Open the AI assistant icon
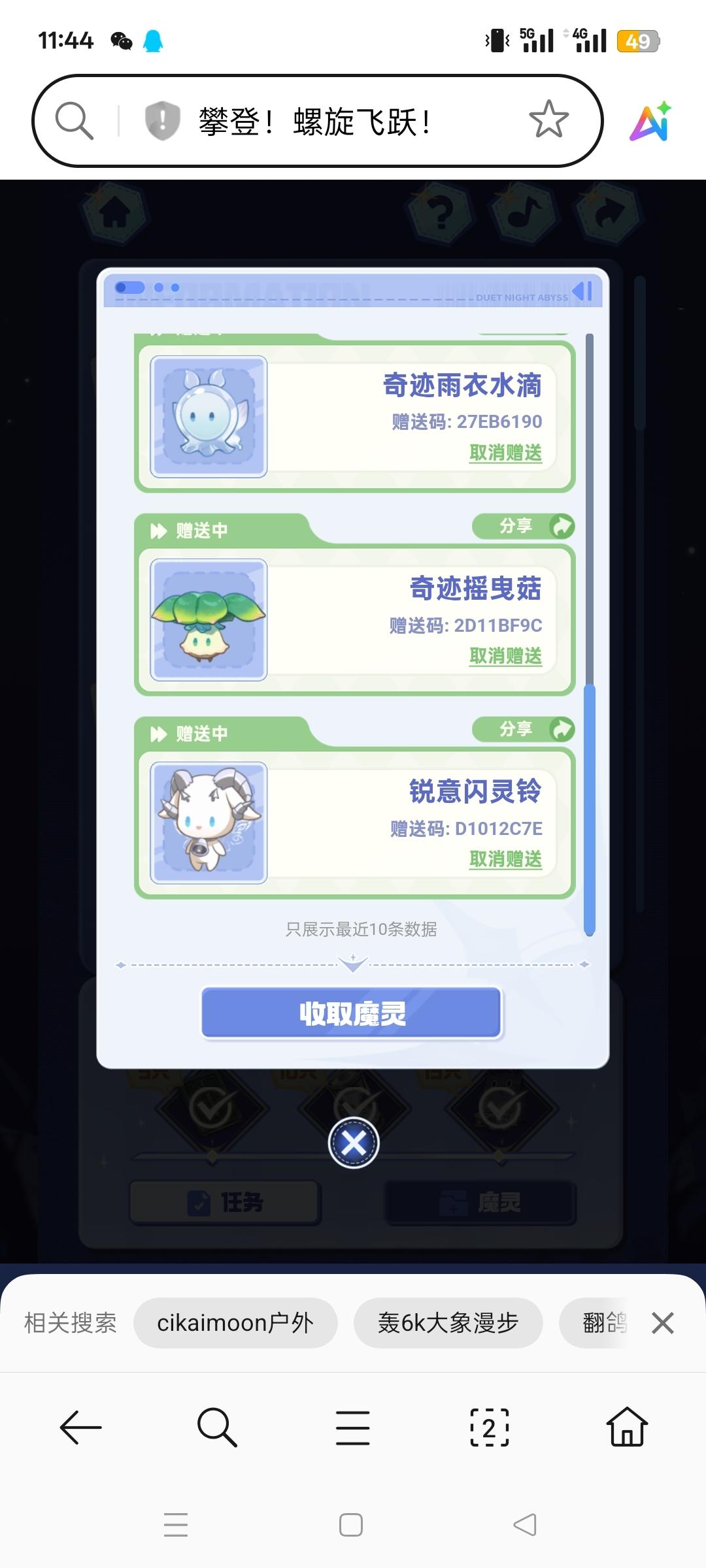This screenshot has height=1568, width=706. (650, 121)
